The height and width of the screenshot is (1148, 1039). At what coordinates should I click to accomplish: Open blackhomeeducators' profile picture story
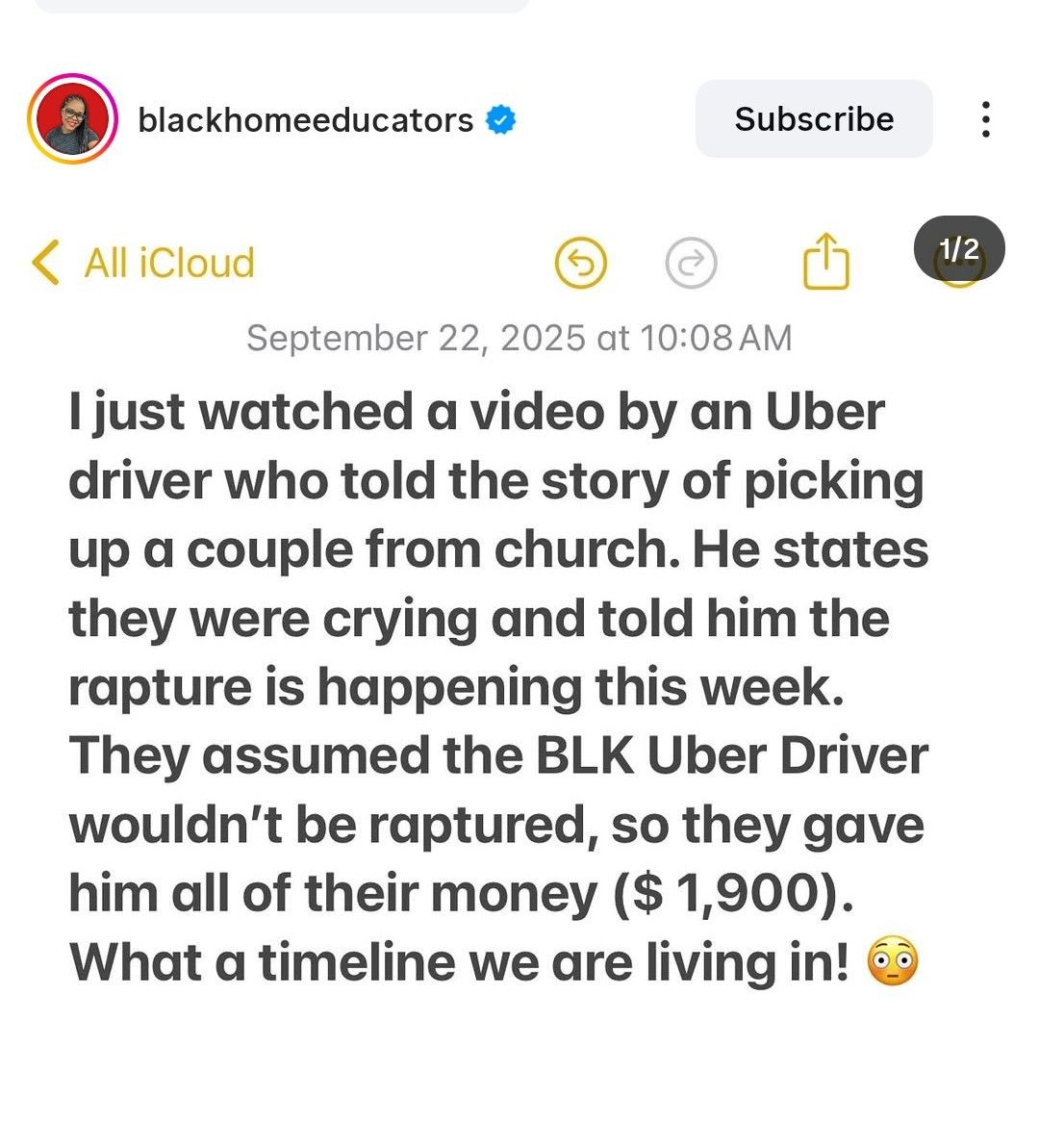click(x=72, y=119)
